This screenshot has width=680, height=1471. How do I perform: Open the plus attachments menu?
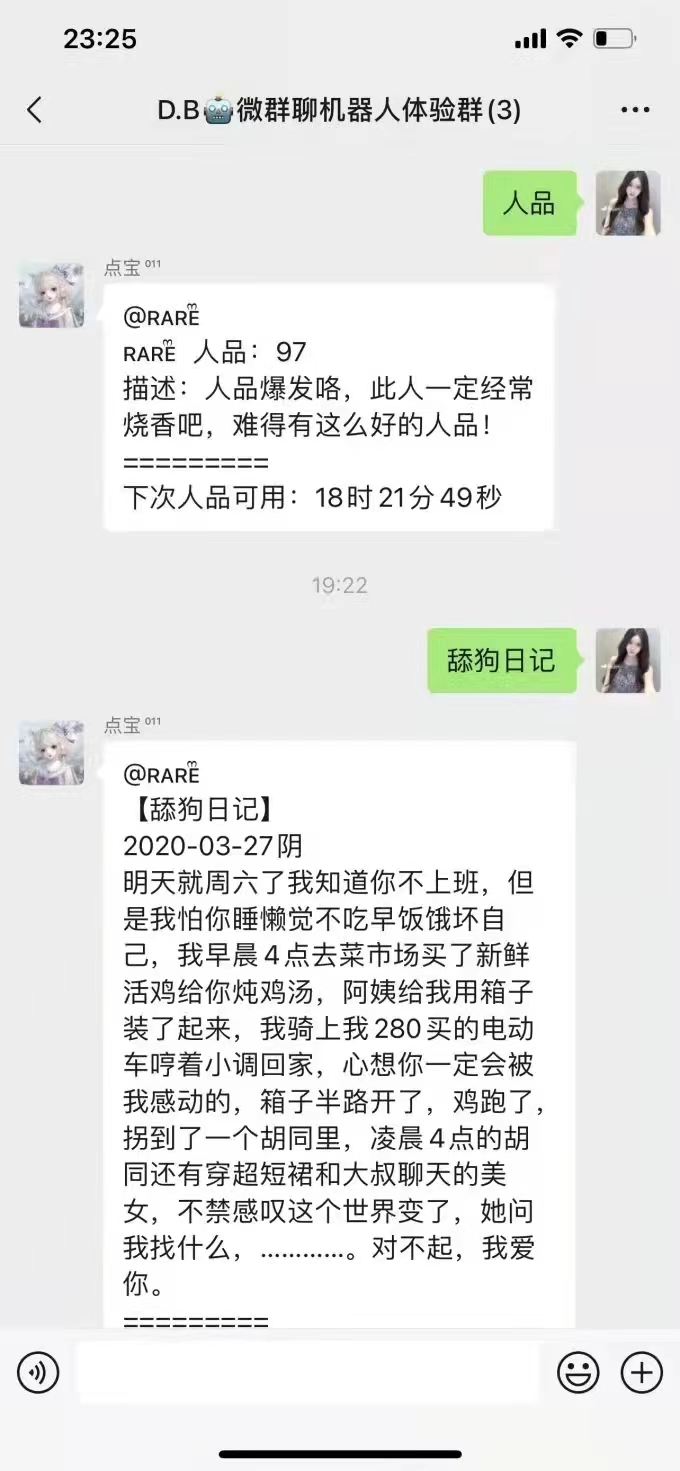point(642,1373)
